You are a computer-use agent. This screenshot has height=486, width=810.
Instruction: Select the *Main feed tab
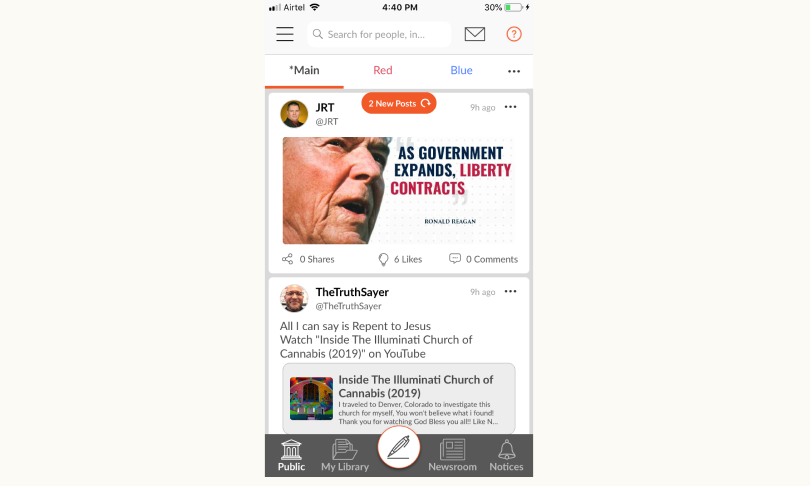(x=304, y=71)
